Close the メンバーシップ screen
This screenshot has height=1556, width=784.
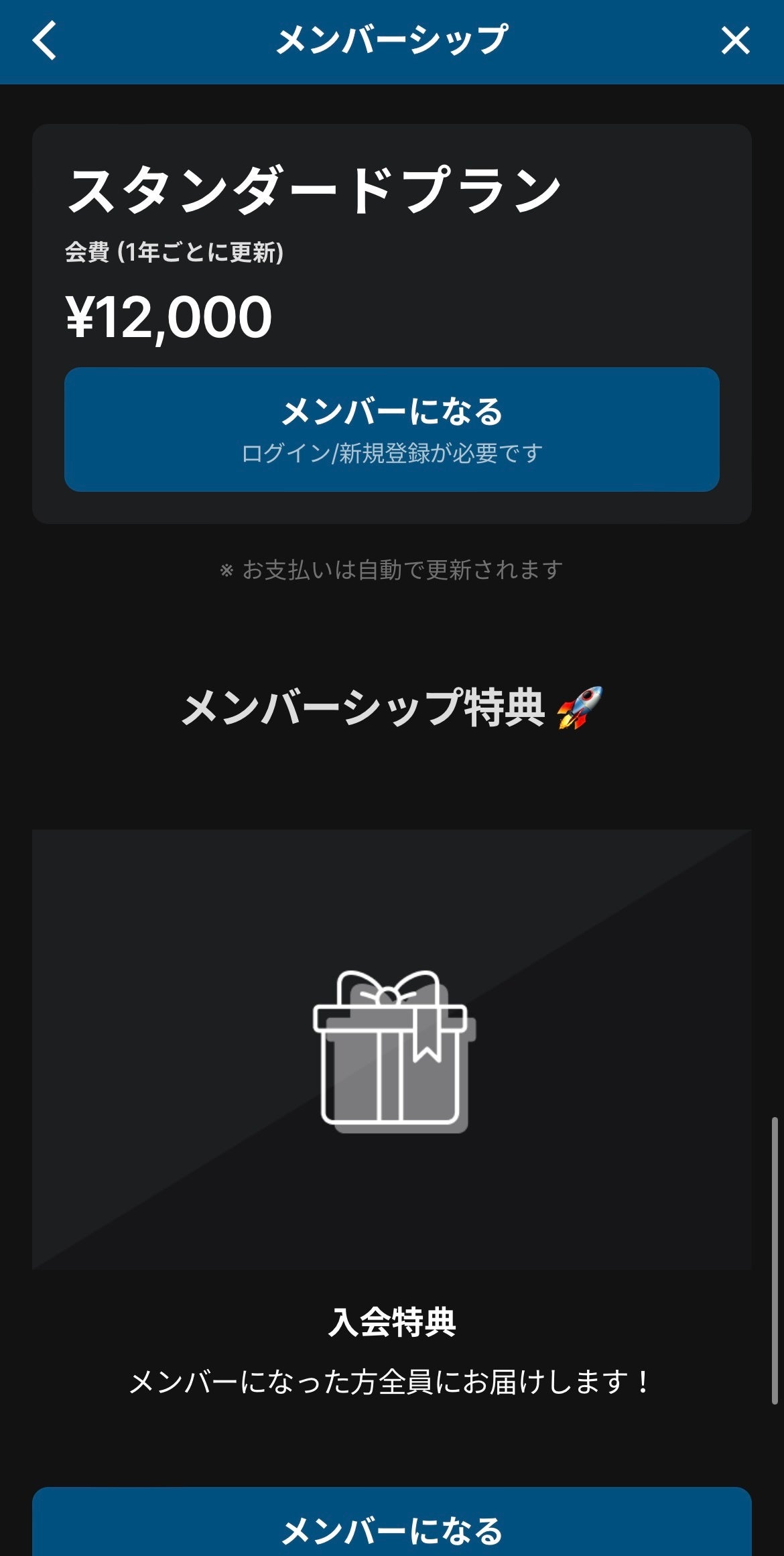[x=735, y=41]
